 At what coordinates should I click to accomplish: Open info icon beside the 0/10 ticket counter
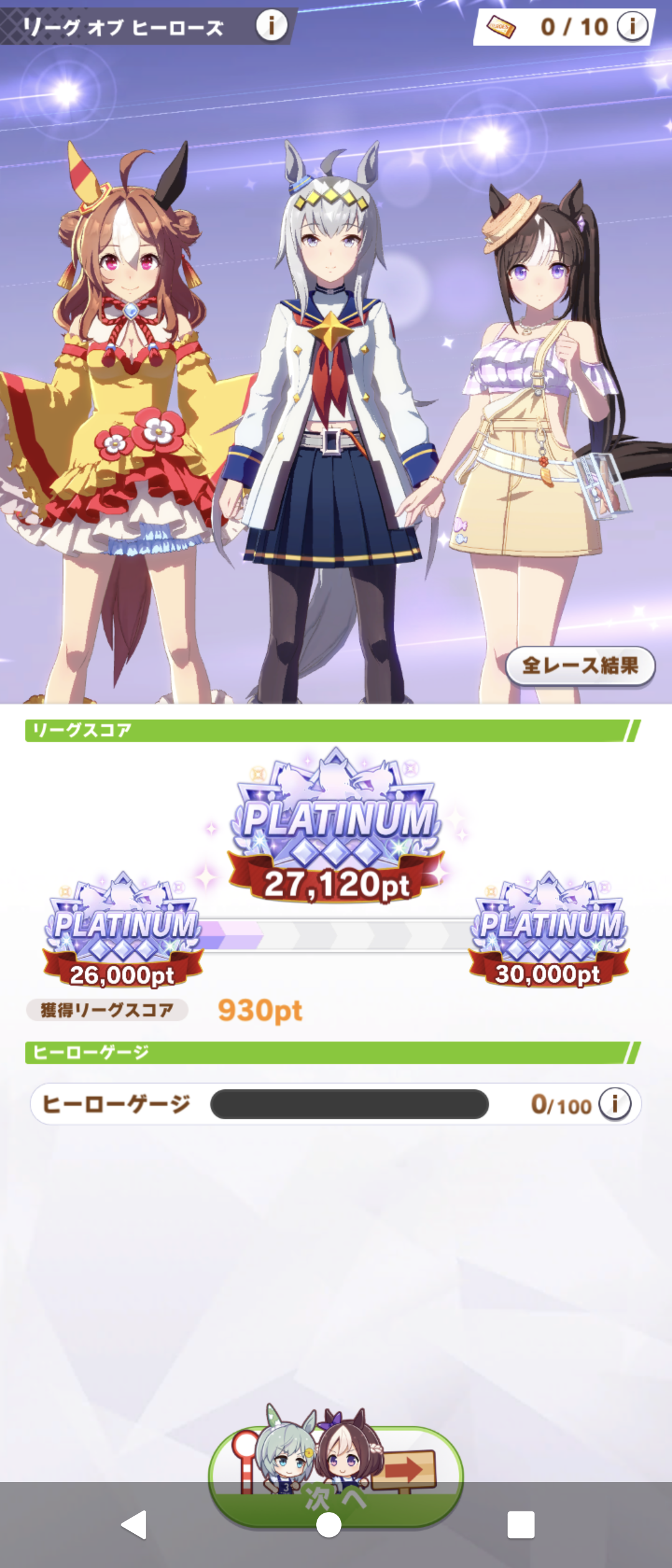click(632, 26)
